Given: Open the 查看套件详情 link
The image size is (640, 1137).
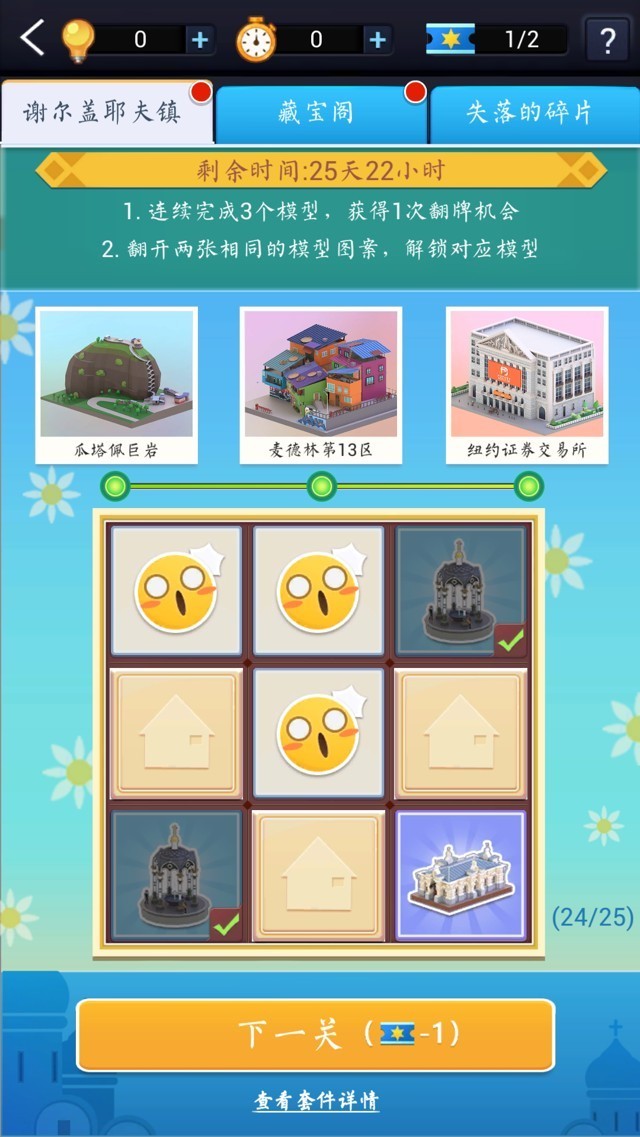Looking at the screenshot, I should [316, 1101].
